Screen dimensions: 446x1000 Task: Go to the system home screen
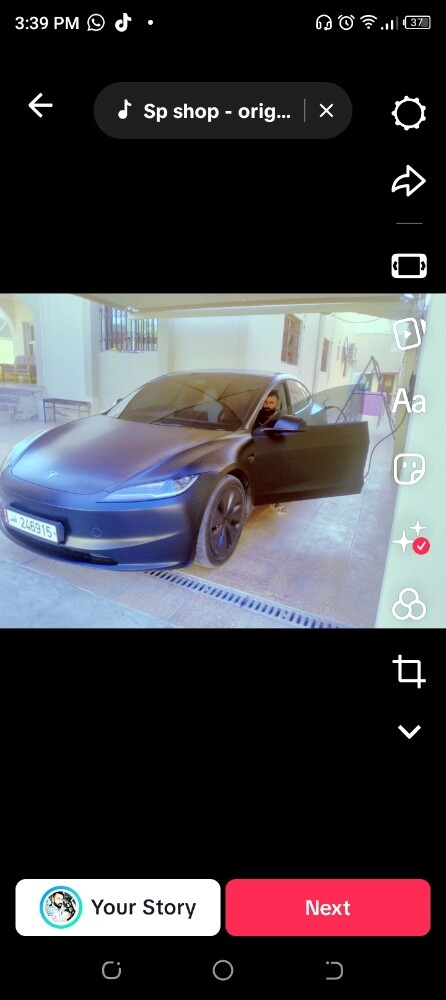(223, 971)
